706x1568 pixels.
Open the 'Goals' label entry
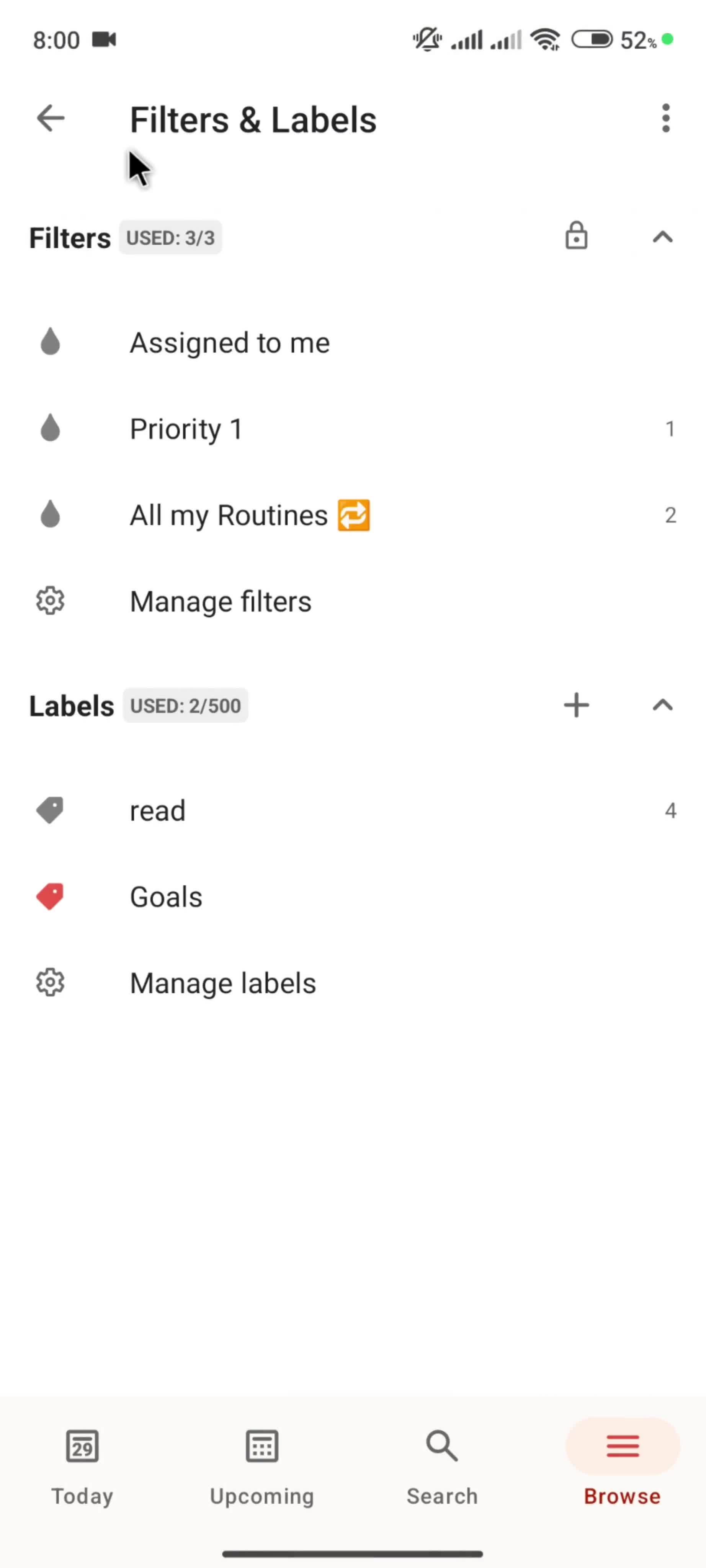coord(165,896)
